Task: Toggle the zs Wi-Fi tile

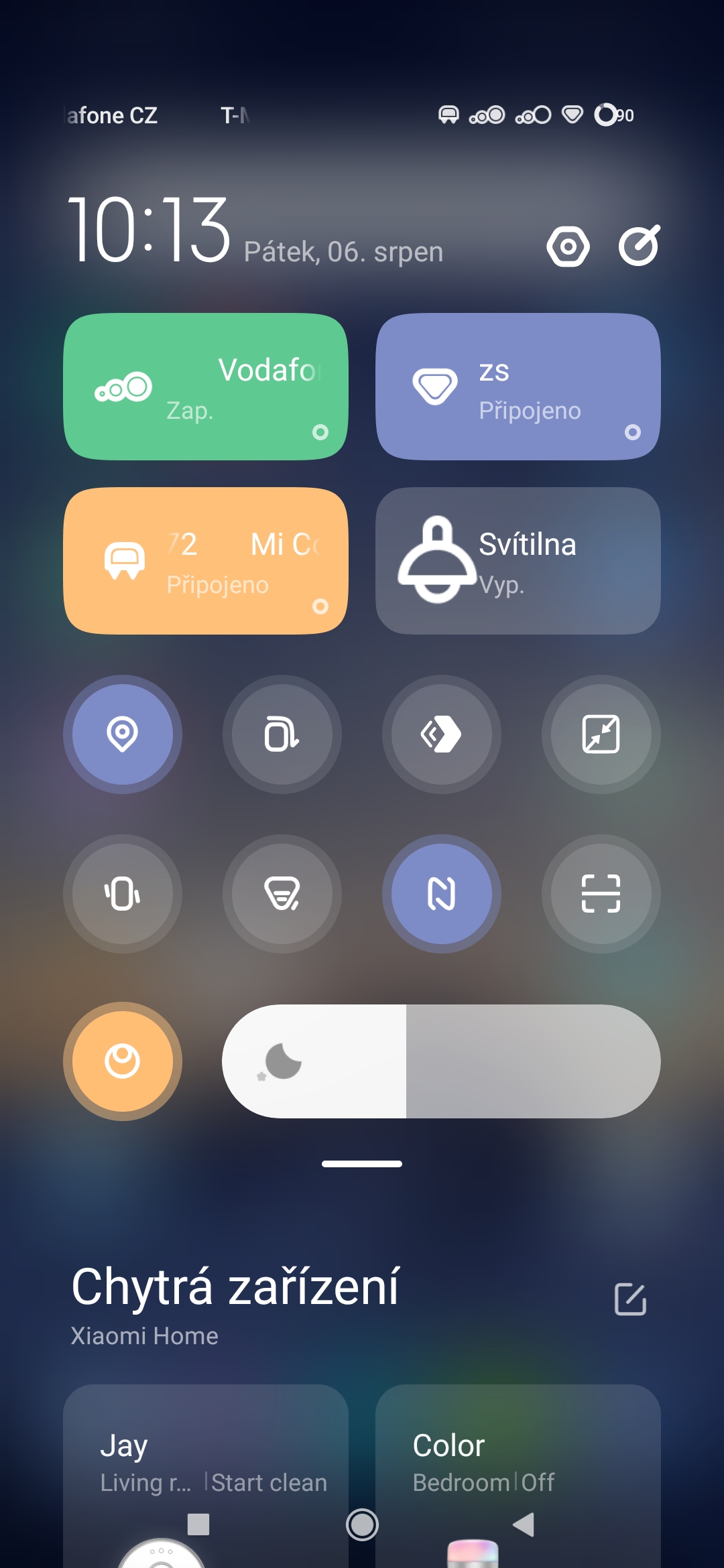Action: (x=518, y=387)
